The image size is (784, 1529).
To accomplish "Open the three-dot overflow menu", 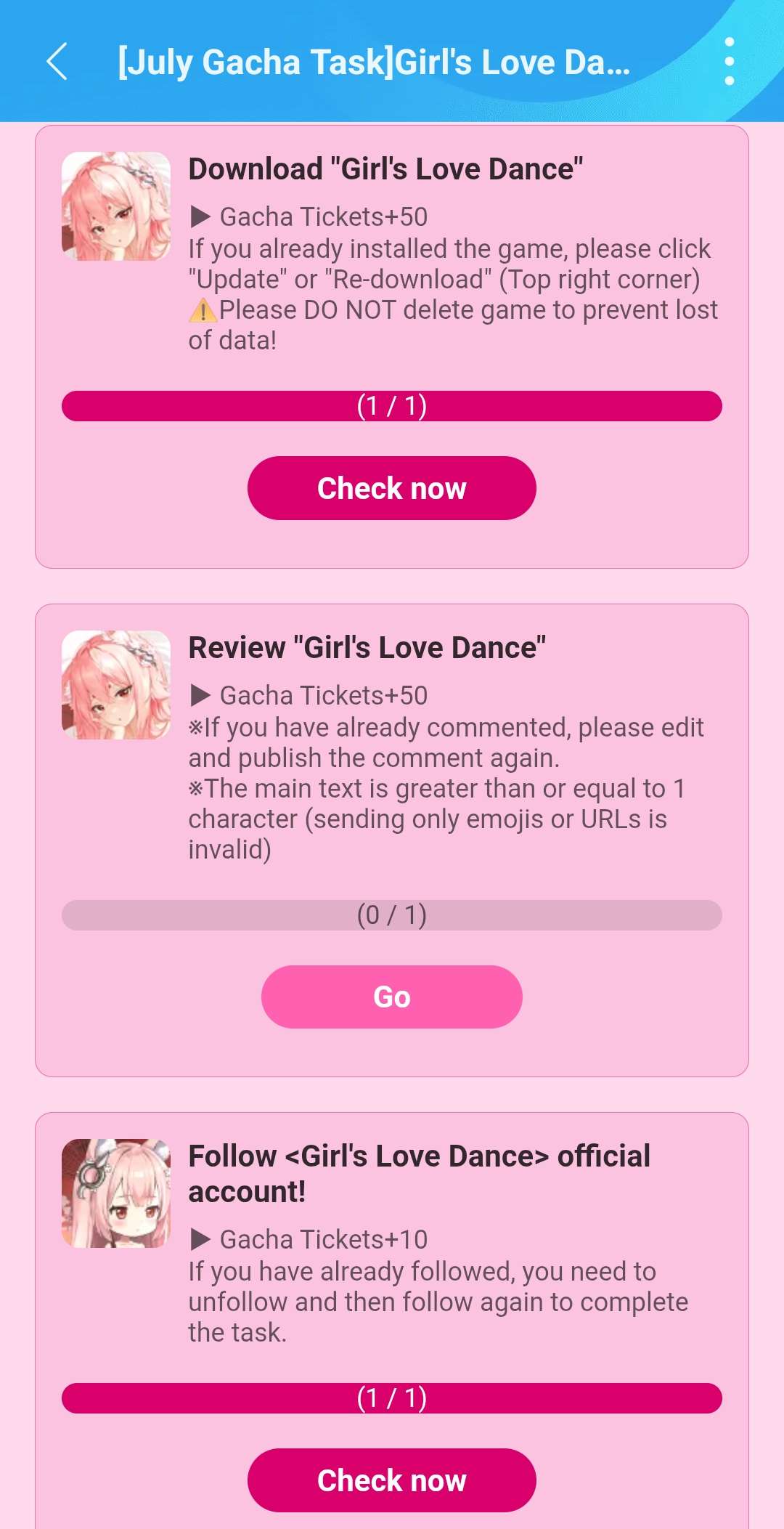I will tap(729, 62).
